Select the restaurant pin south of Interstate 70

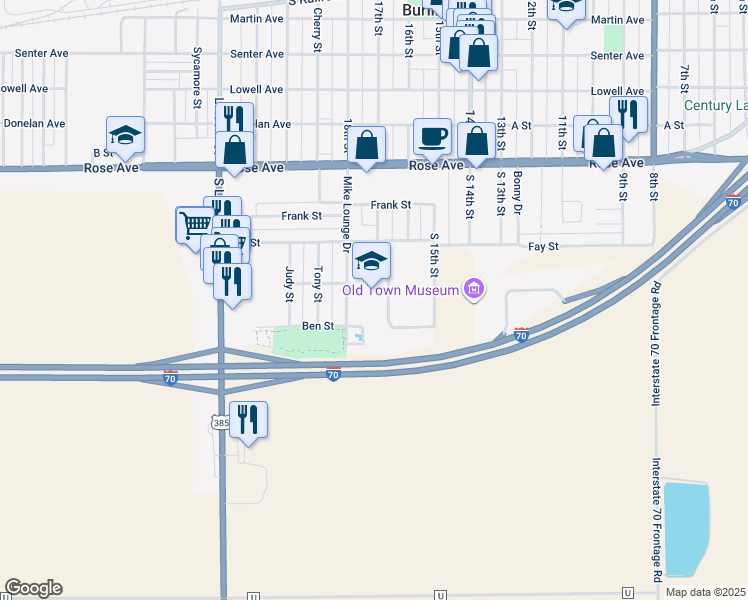coord(248,420)
